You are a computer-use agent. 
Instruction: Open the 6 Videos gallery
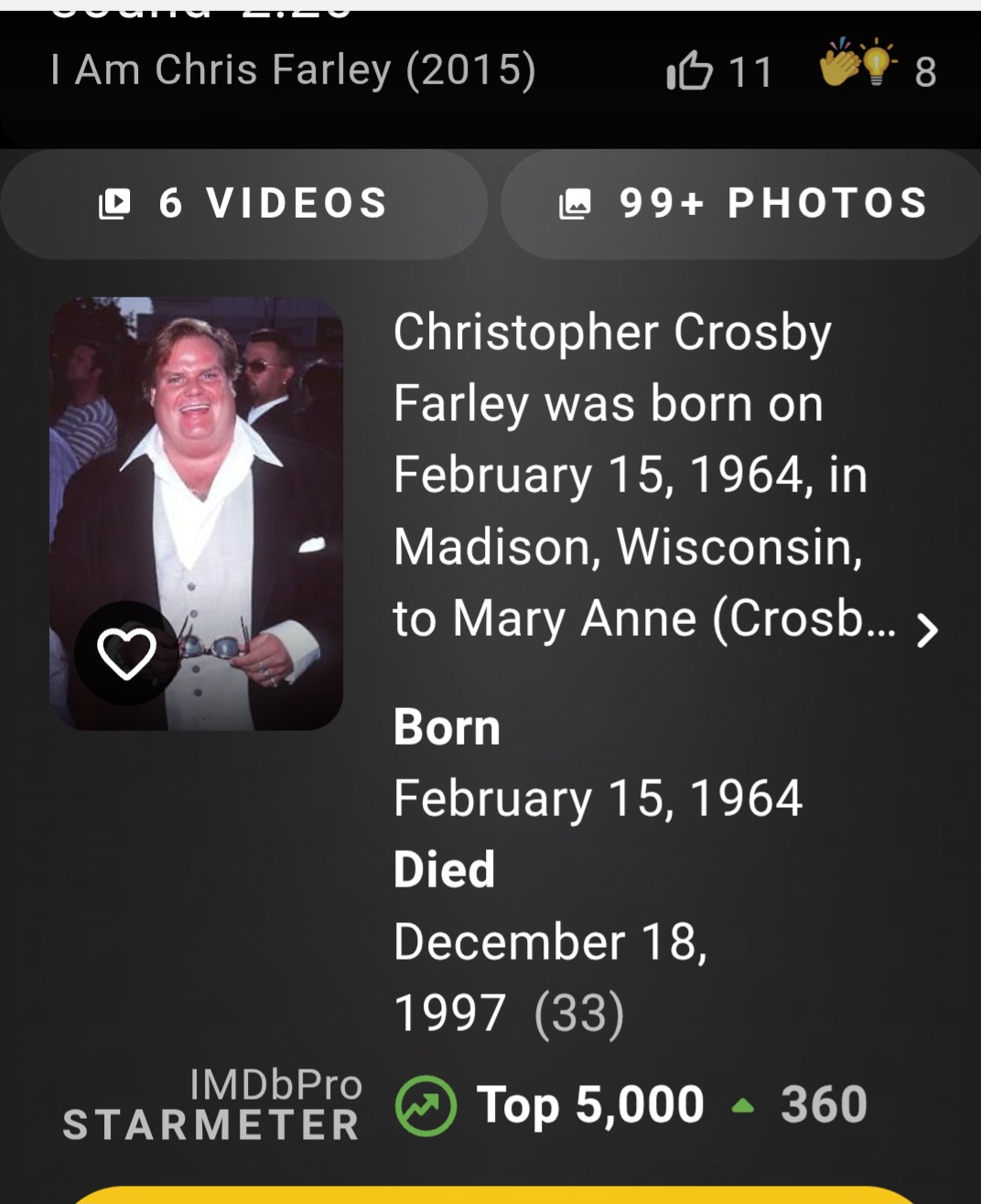click(x=243, y=203)
